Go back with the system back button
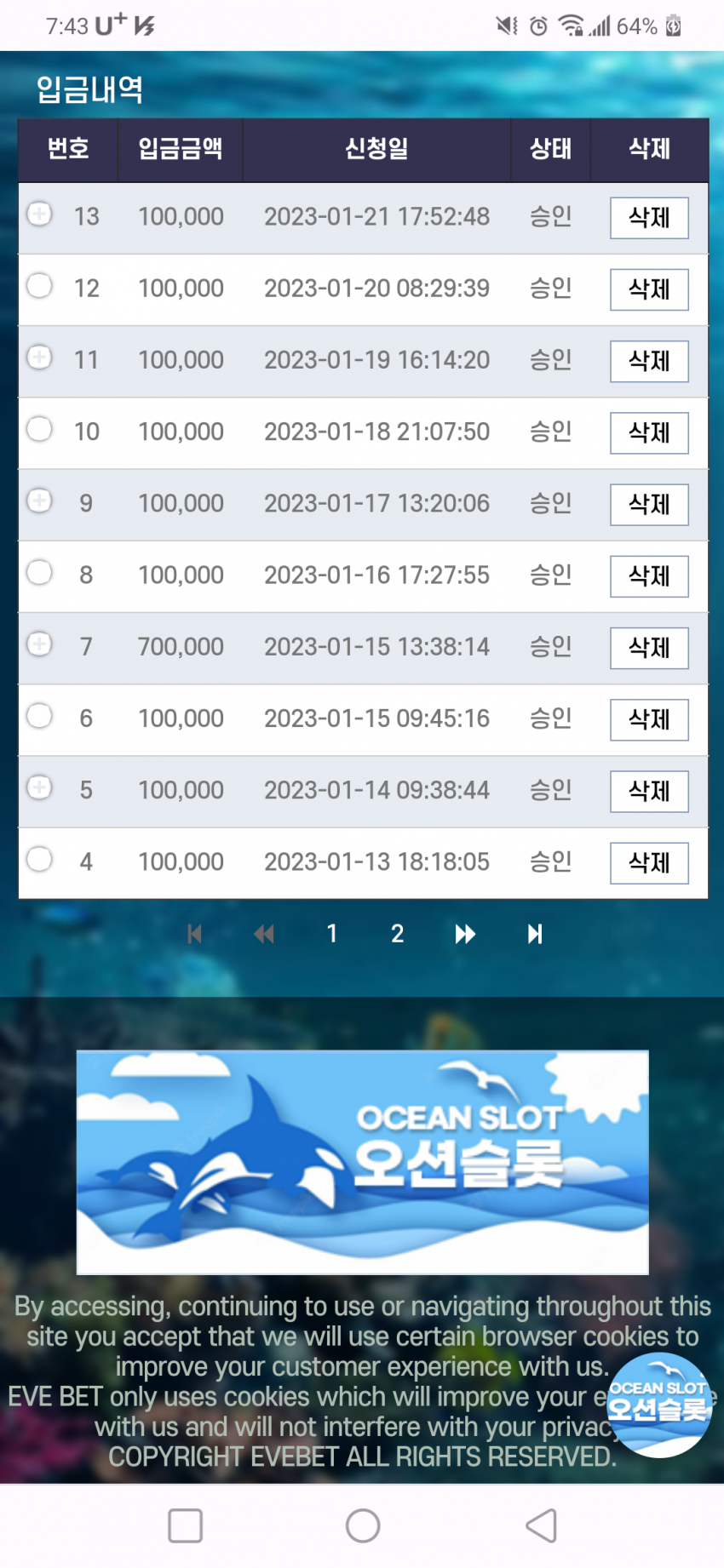The width and height of the screenshot is (724, 1568). click(x=542, y=1525)
